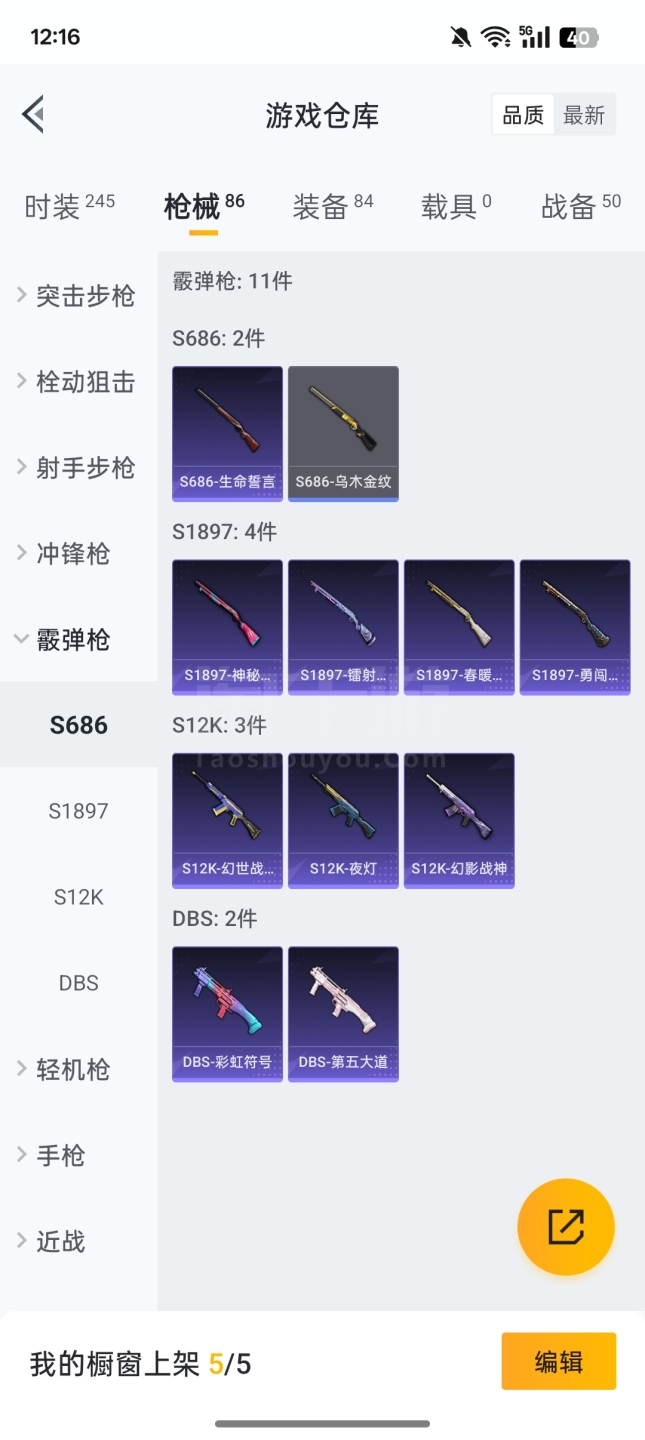
Task: Go back using the top-left arrow
Action: [x=33, y=114]
